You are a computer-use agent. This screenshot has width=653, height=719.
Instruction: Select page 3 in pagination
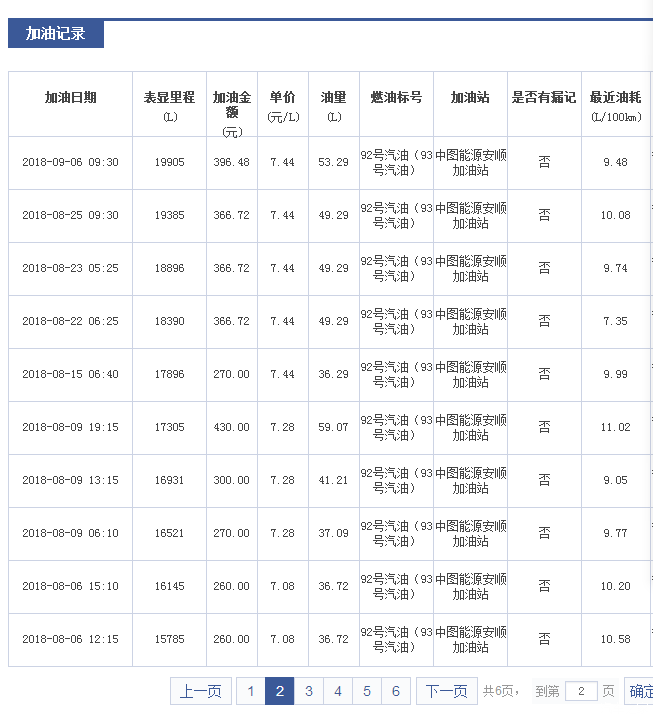pos(309,691)
